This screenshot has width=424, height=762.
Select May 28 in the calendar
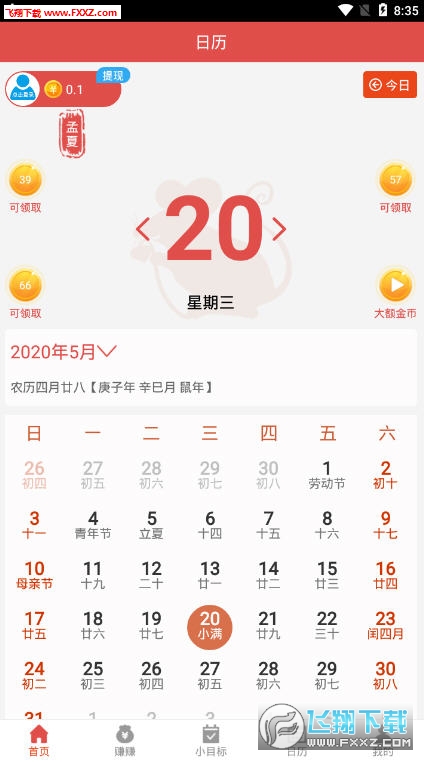pyautogui.click(x=268, y=675)
